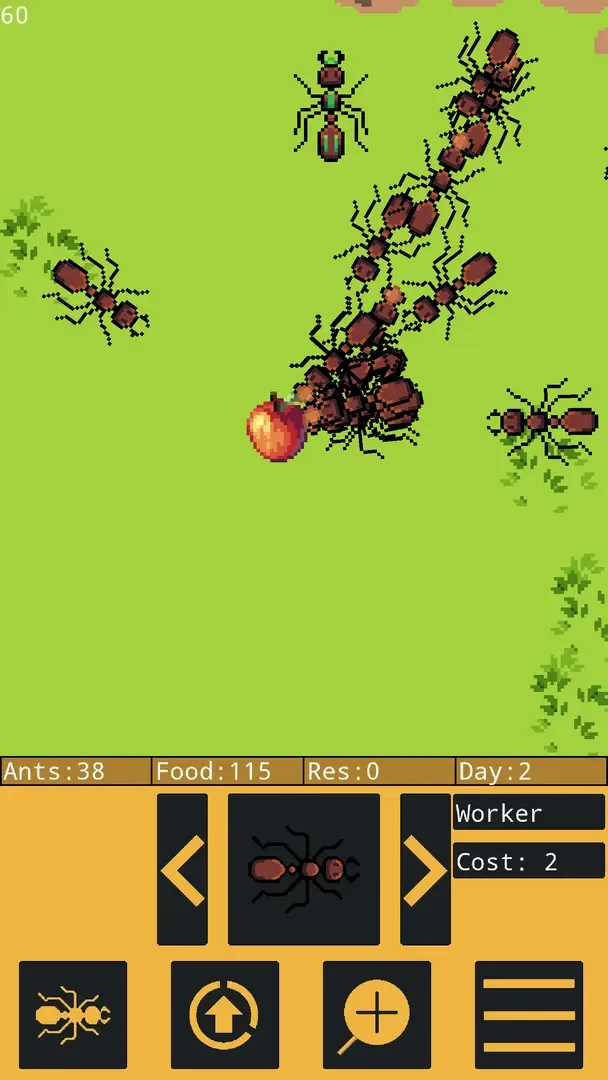Spawn a Worker ant from the center tile
608x1080 pixels.
304,869
